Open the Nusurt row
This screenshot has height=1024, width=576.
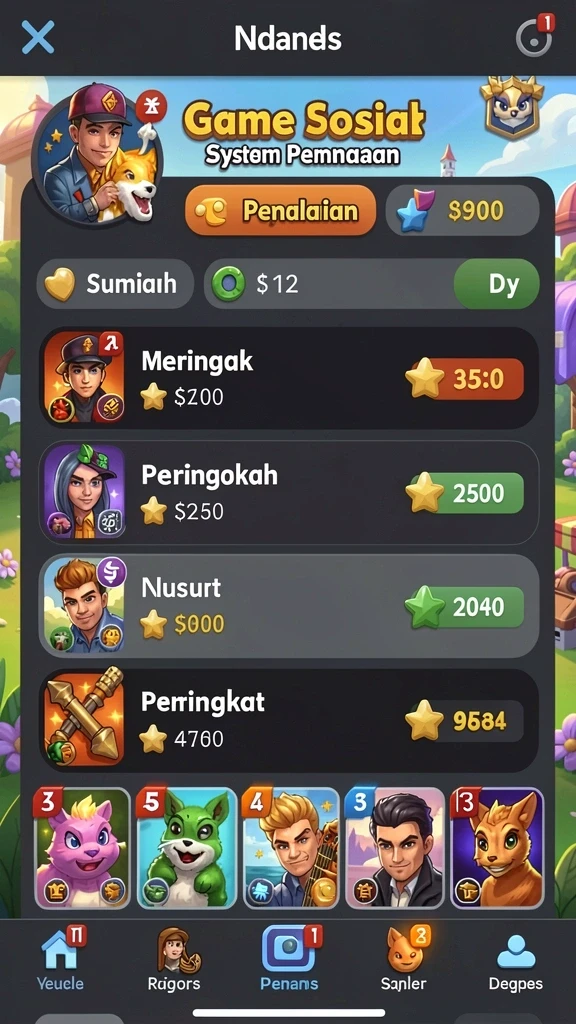(289, 606)
